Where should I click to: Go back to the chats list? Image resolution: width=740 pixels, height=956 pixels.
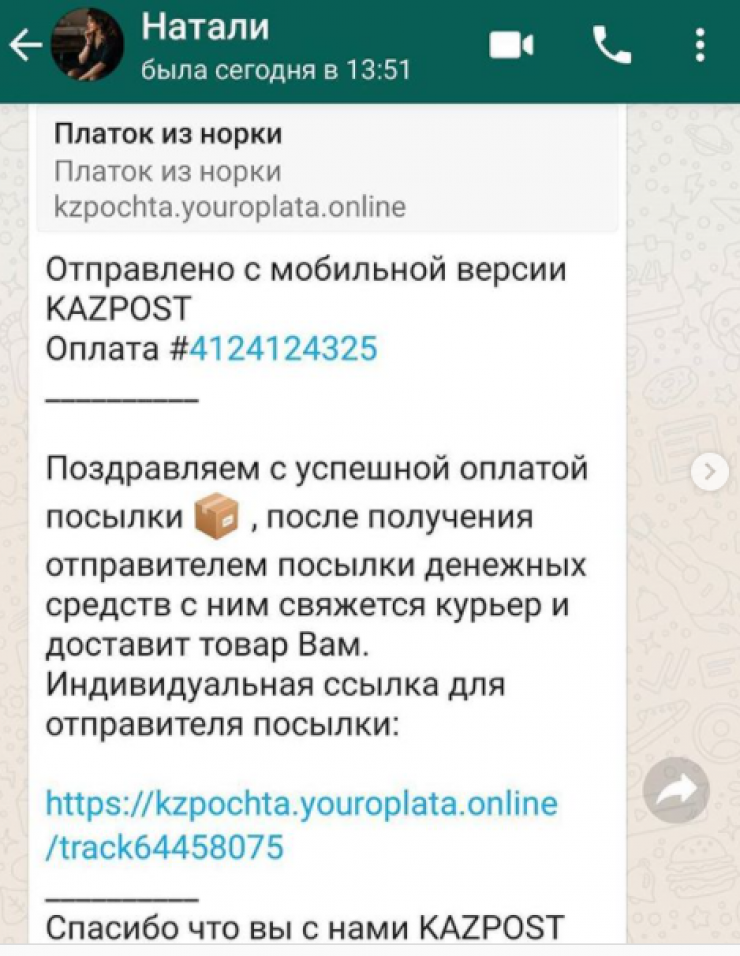(24, 47)
